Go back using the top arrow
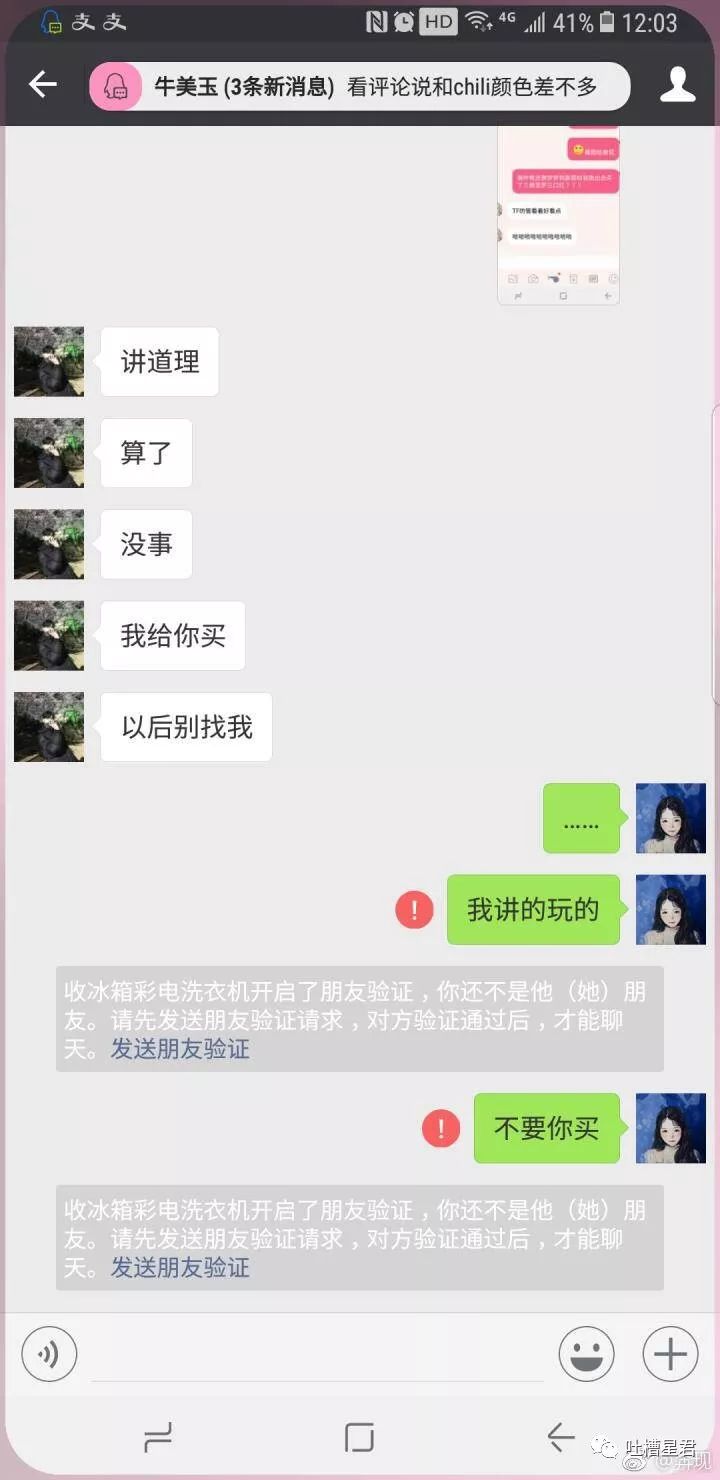 point(42,85)
